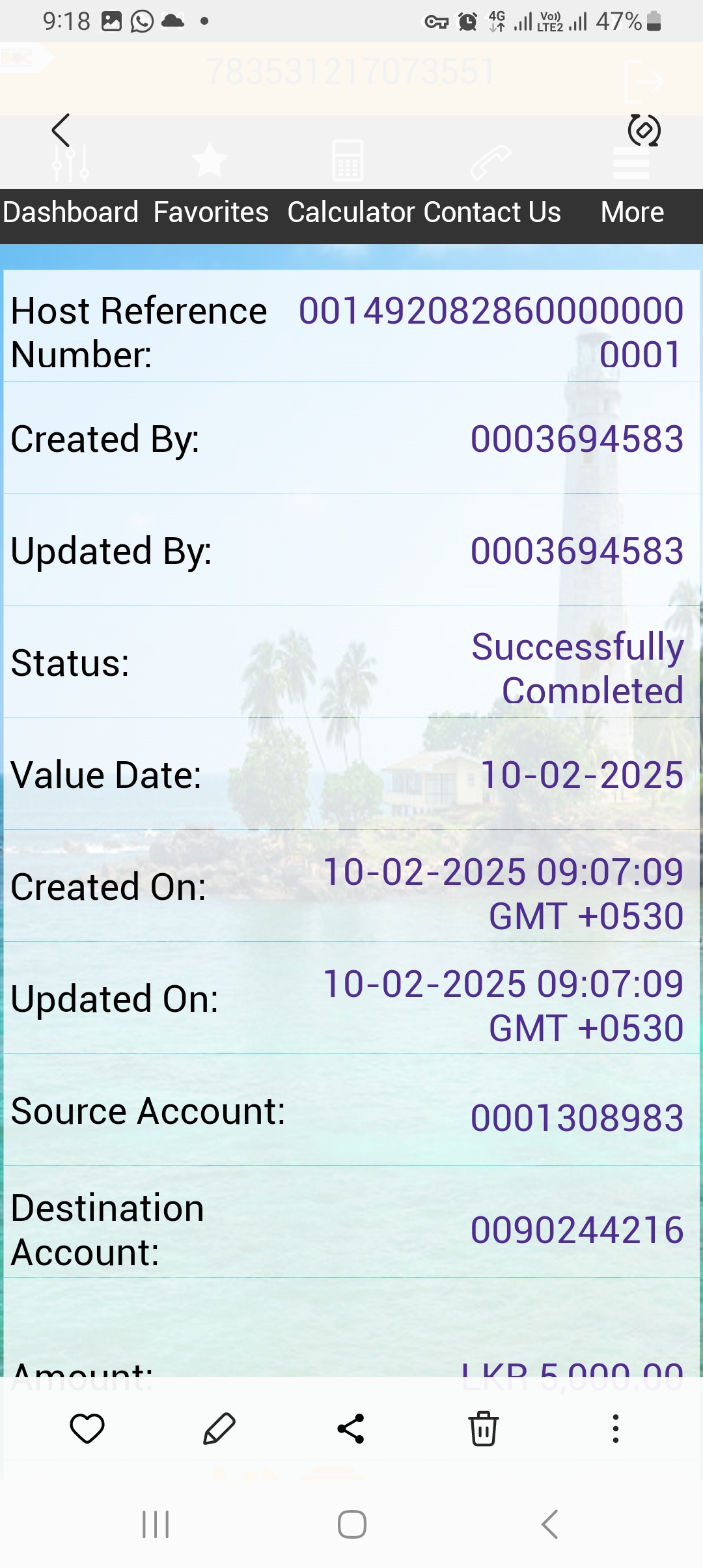
Task: Delete the image using the trash icon
Action: click(484, 1429)
